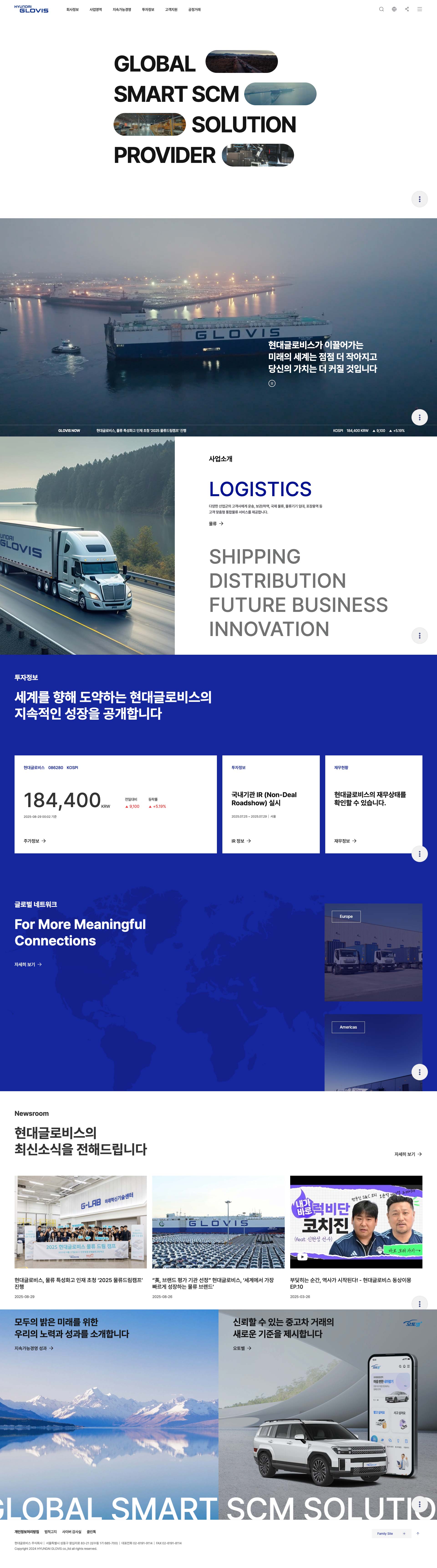View global network 자세히 보기 link

pos(28,964)
